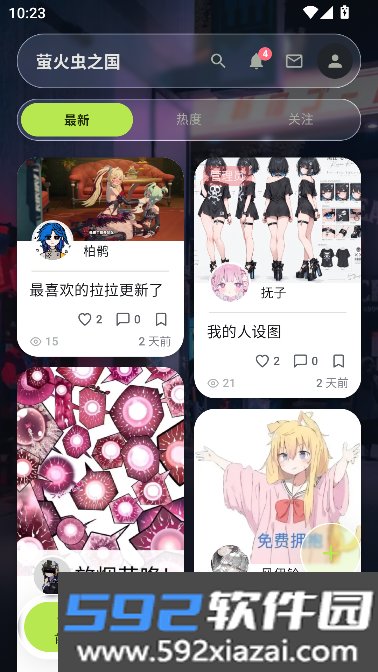Open the search icon in the top bar

(x=218, y=61)
